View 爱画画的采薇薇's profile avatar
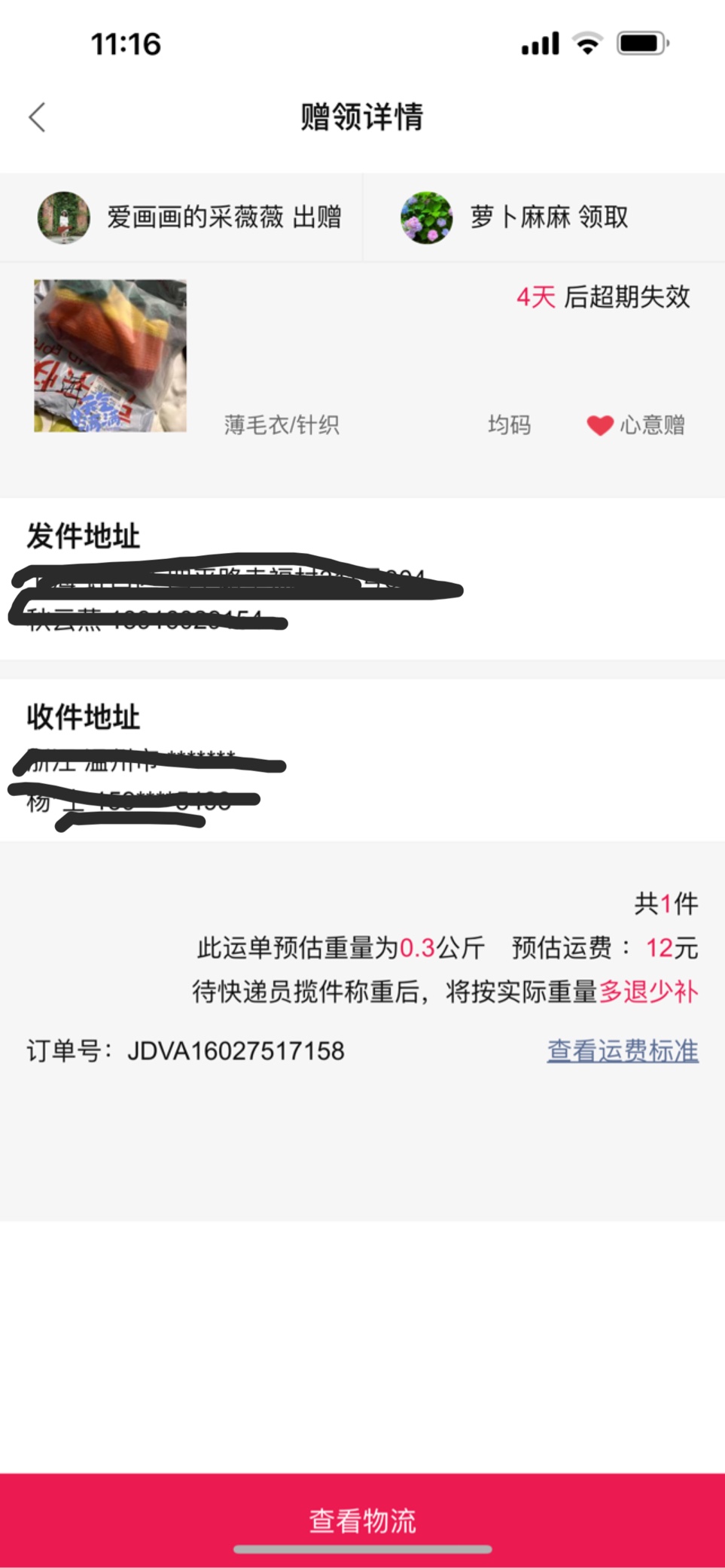 (64, 217)
